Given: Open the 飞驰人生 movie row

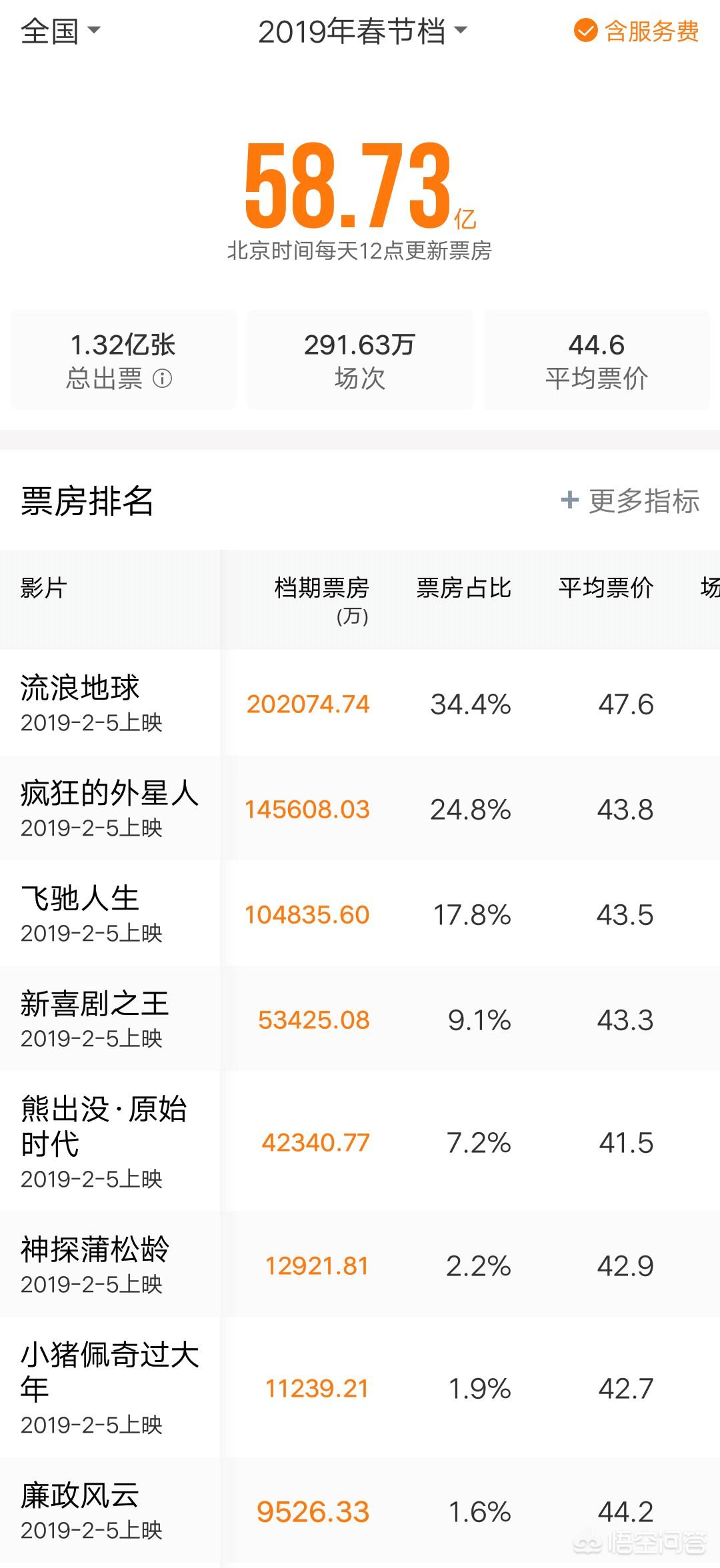Looking at the screenshot, I should 360,913.
